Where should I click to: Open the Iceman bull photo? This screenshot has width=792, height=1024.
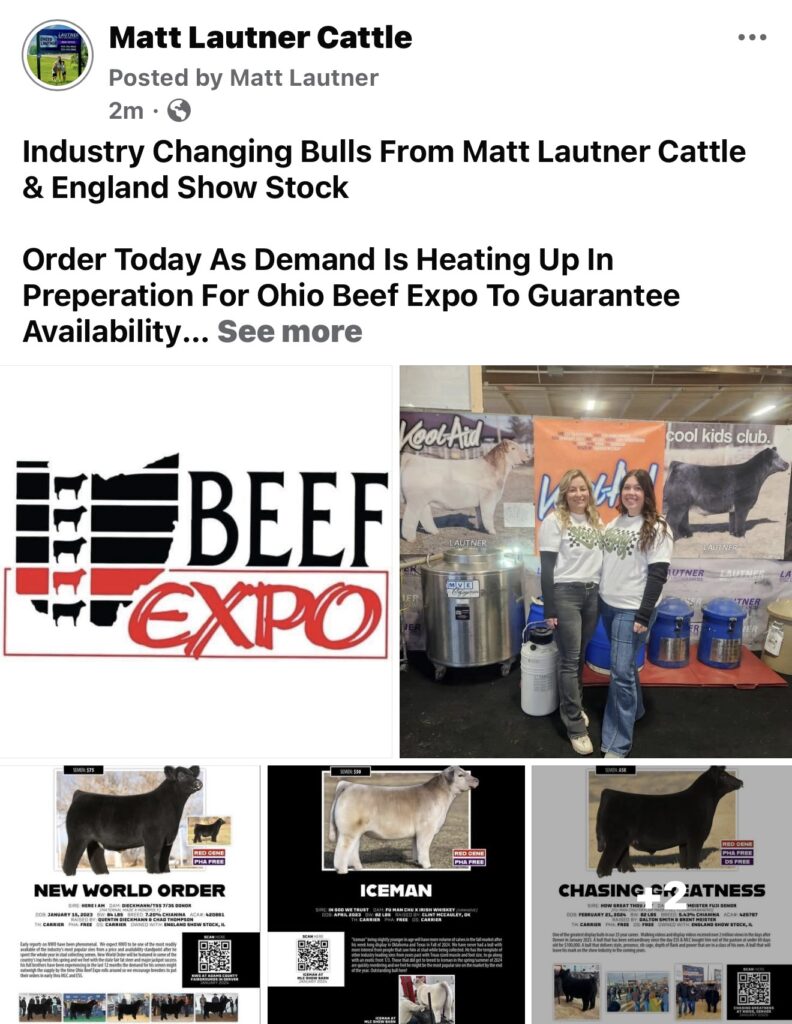[x=396, y=893]
